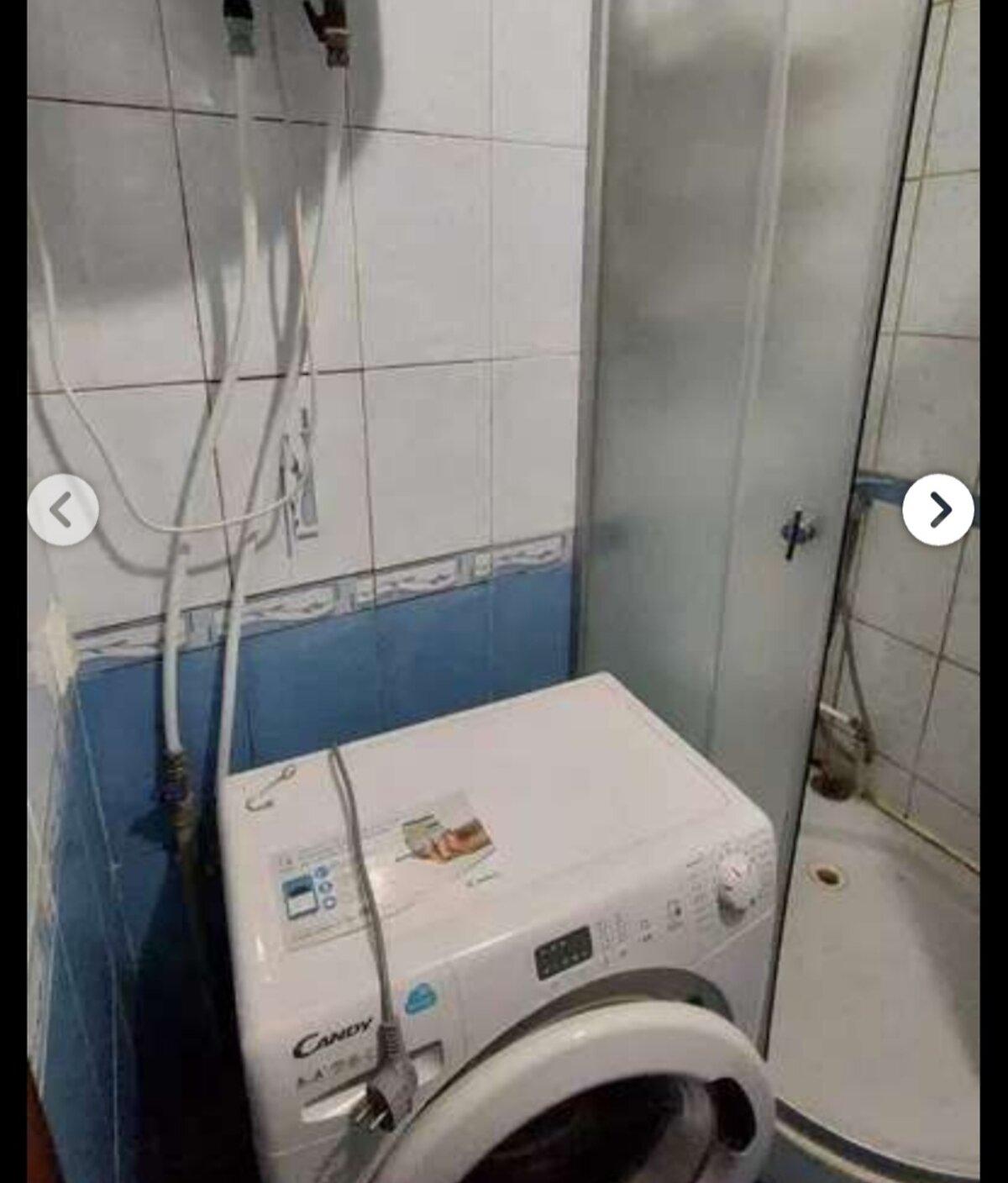
Task: Go to the next photo
Action: coord(938,510)
